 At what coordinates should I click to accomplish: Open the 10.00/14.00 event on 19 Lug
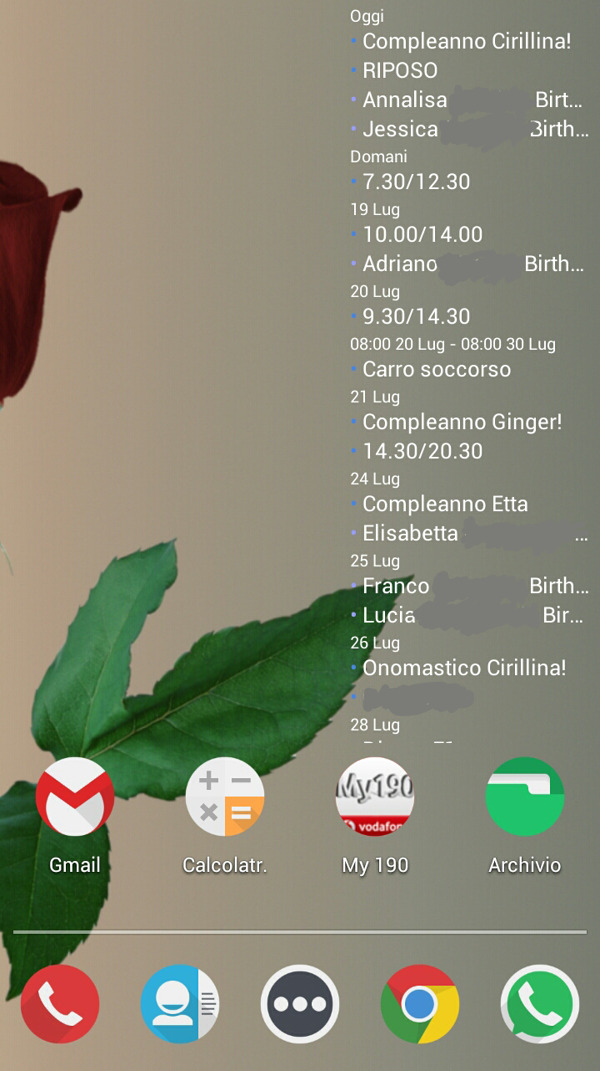422,235
